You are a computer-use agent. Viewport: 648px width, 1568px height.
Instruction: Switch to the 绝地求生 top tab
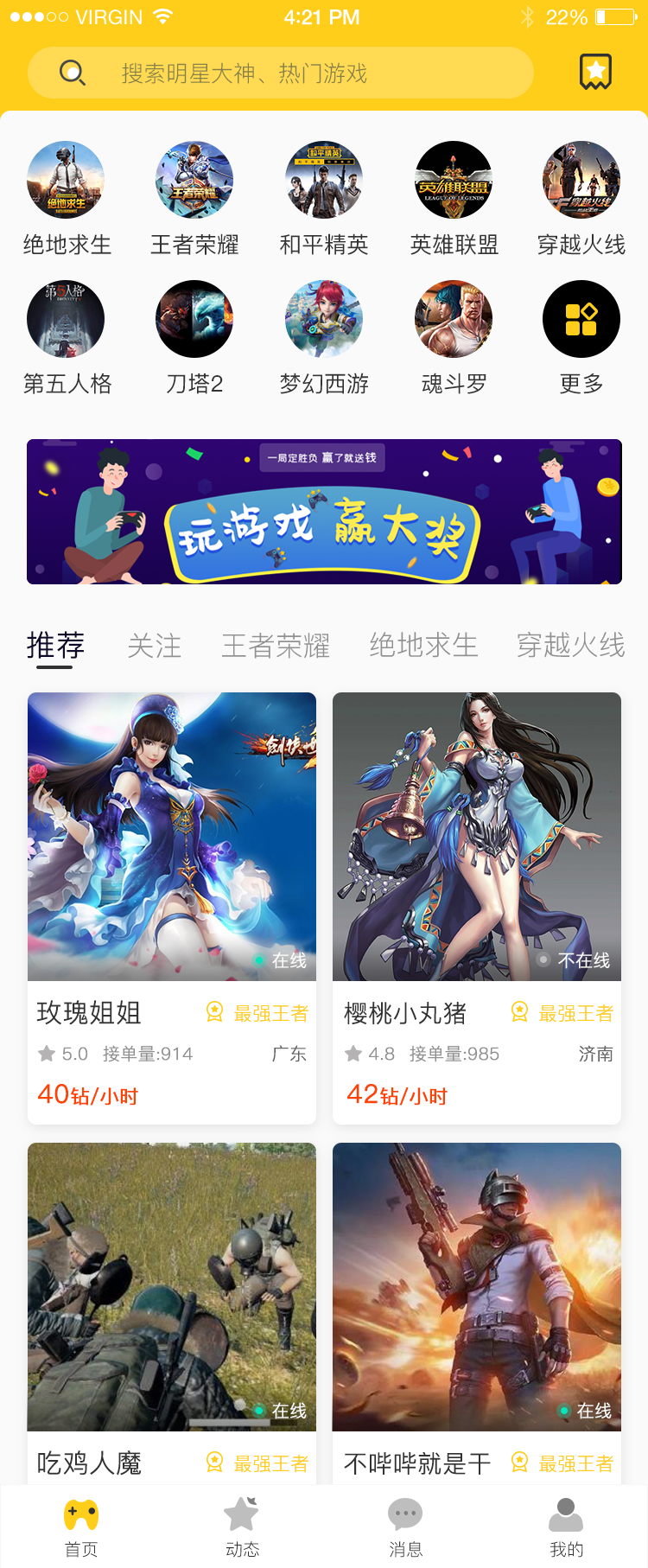click(x=423, y=646)
